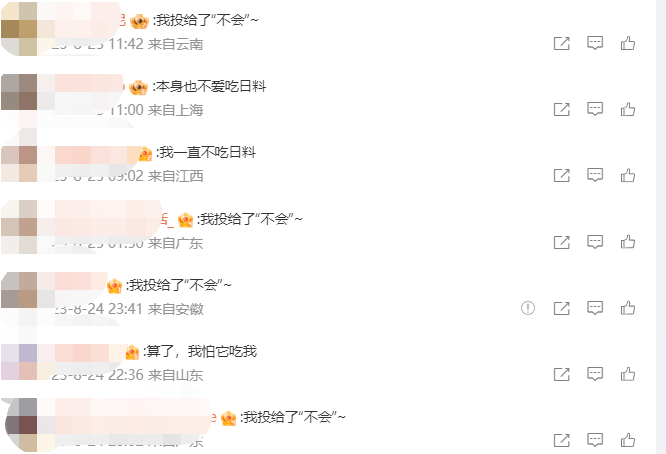Reply to the comment "算了，我怕它吃我"

(595, 374)
